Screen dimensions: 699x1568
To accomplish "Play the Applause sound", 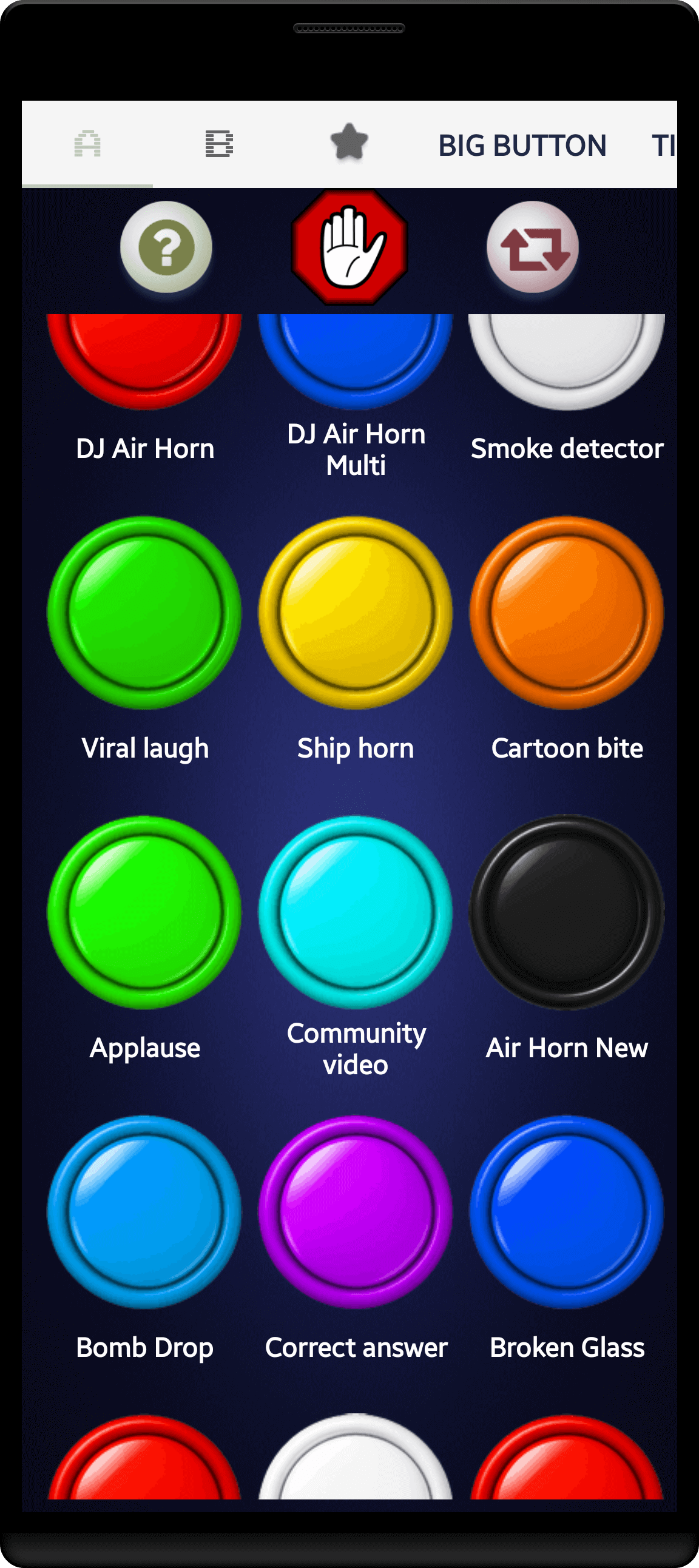I will click(145, 913).
